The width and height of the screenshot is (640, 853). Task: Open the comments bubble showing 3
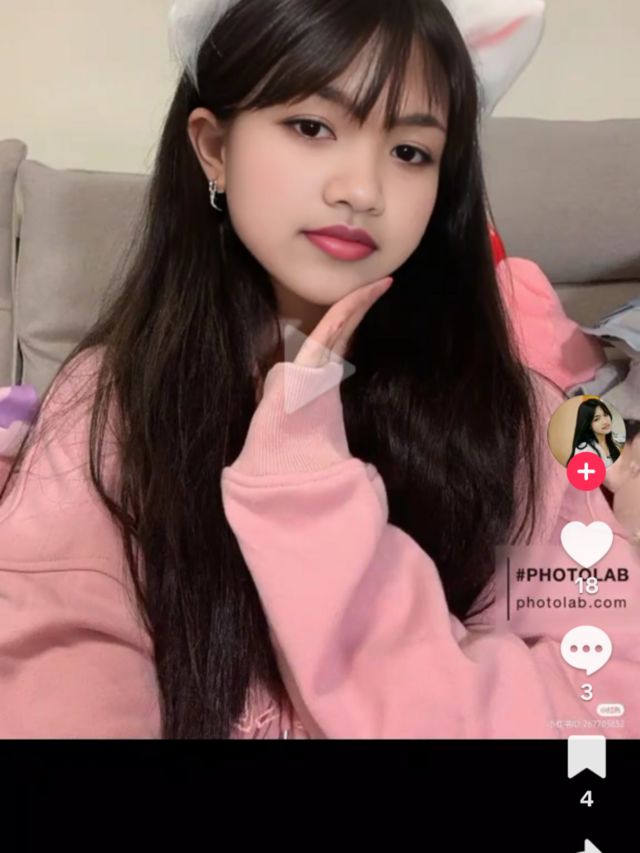586,650
